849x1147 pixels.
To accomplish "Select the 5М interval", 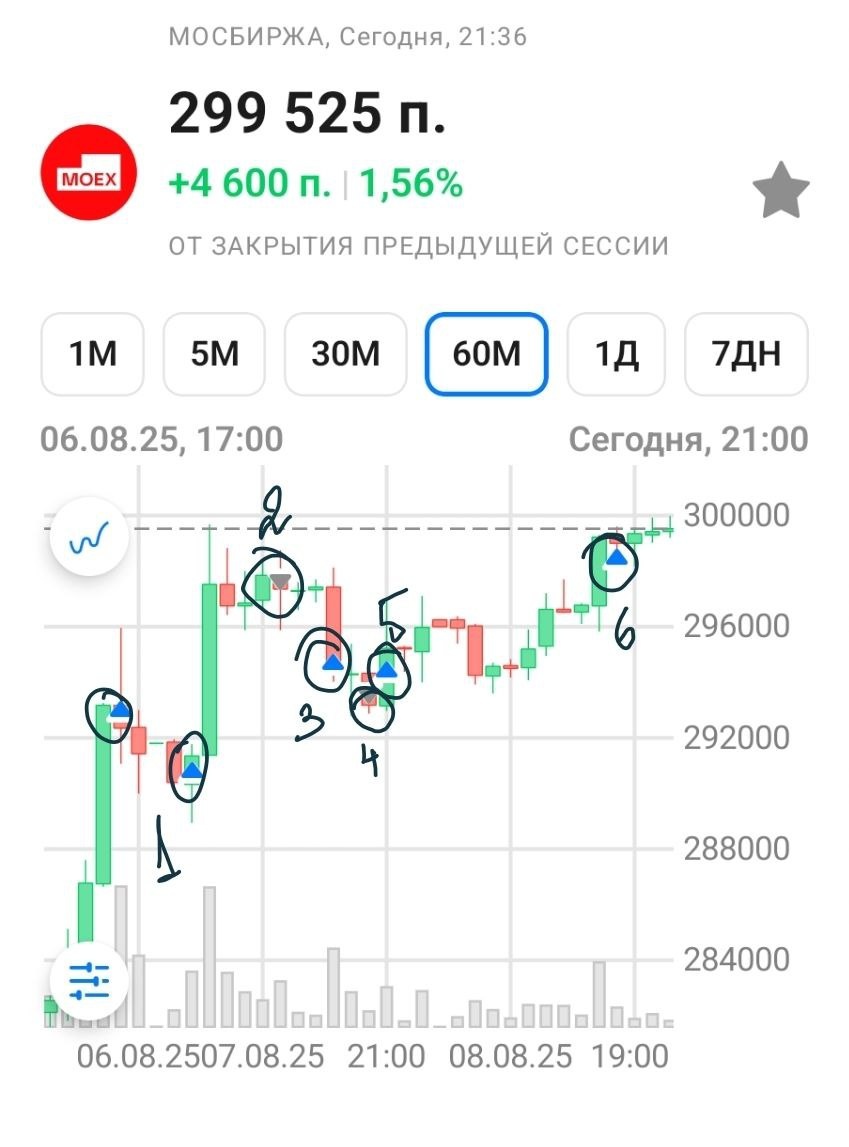I will point(214,355).
